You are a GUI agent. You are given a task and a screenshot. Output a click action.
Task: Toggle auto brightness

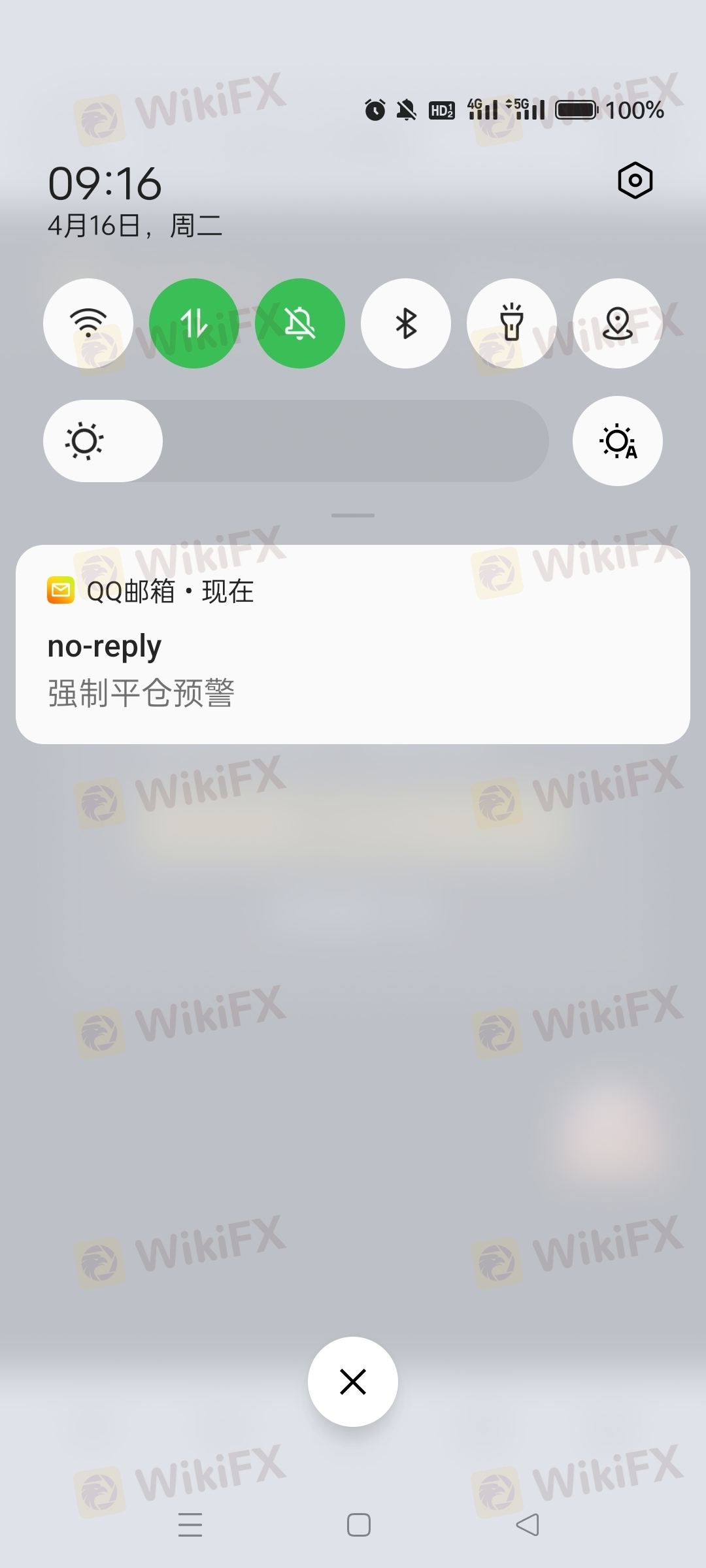click(618, 441)
